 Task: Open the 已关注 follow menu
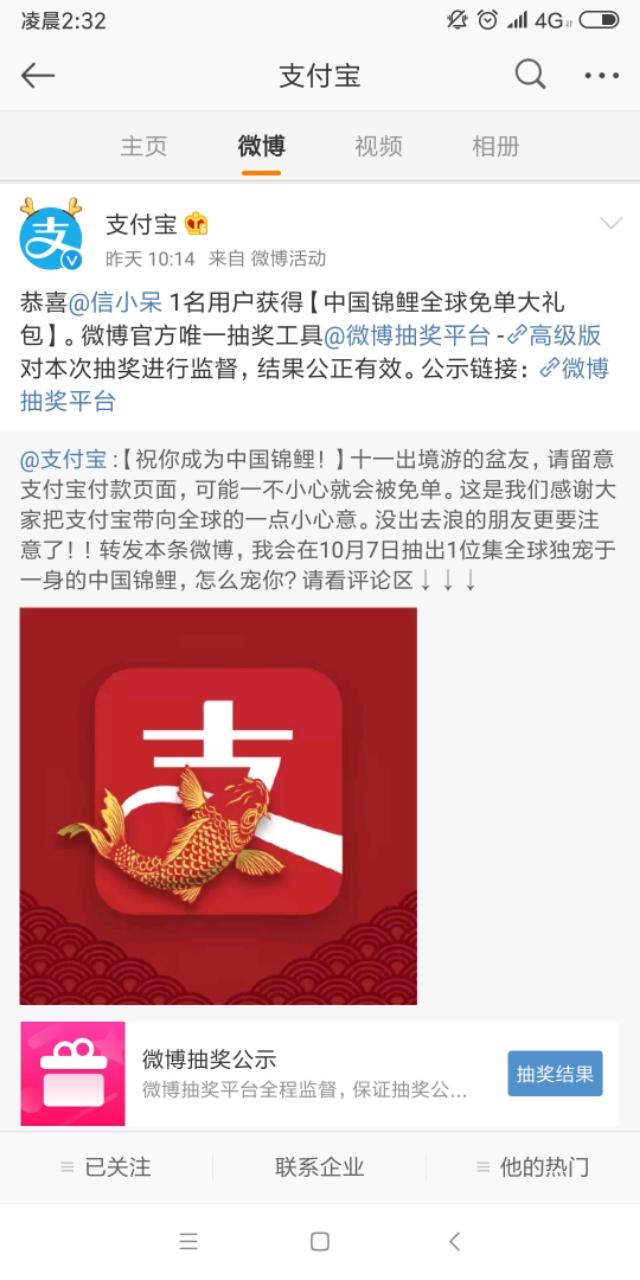pos(106,1167)
